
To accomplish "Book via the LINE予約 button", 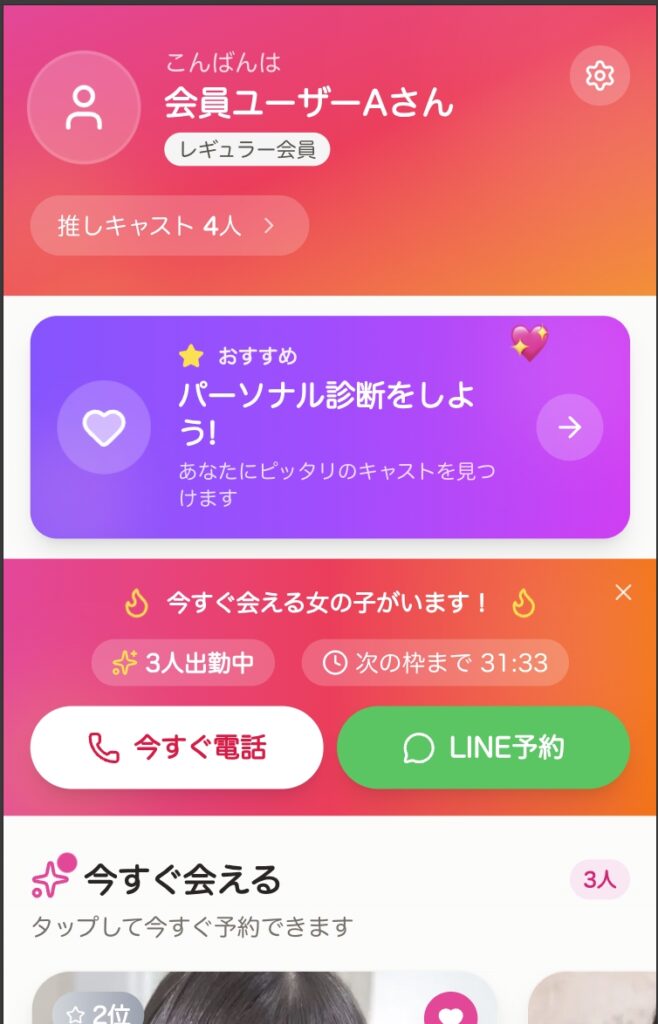I will point(483,748).
